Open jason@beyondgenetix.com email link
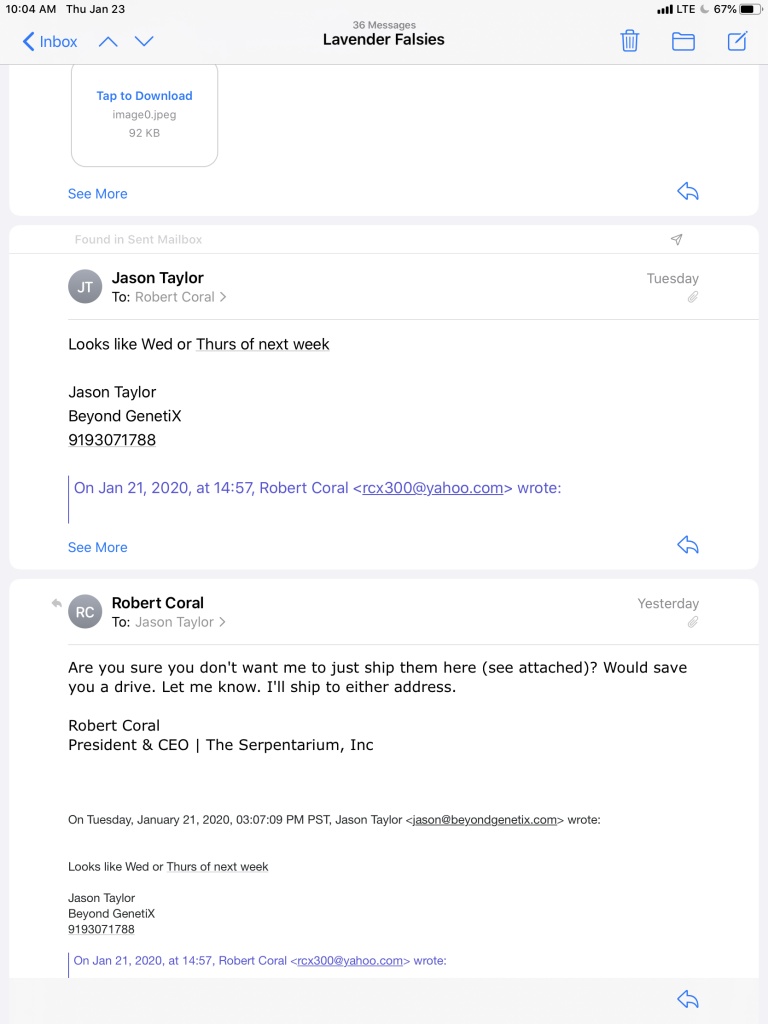 [x=485, y=820]
